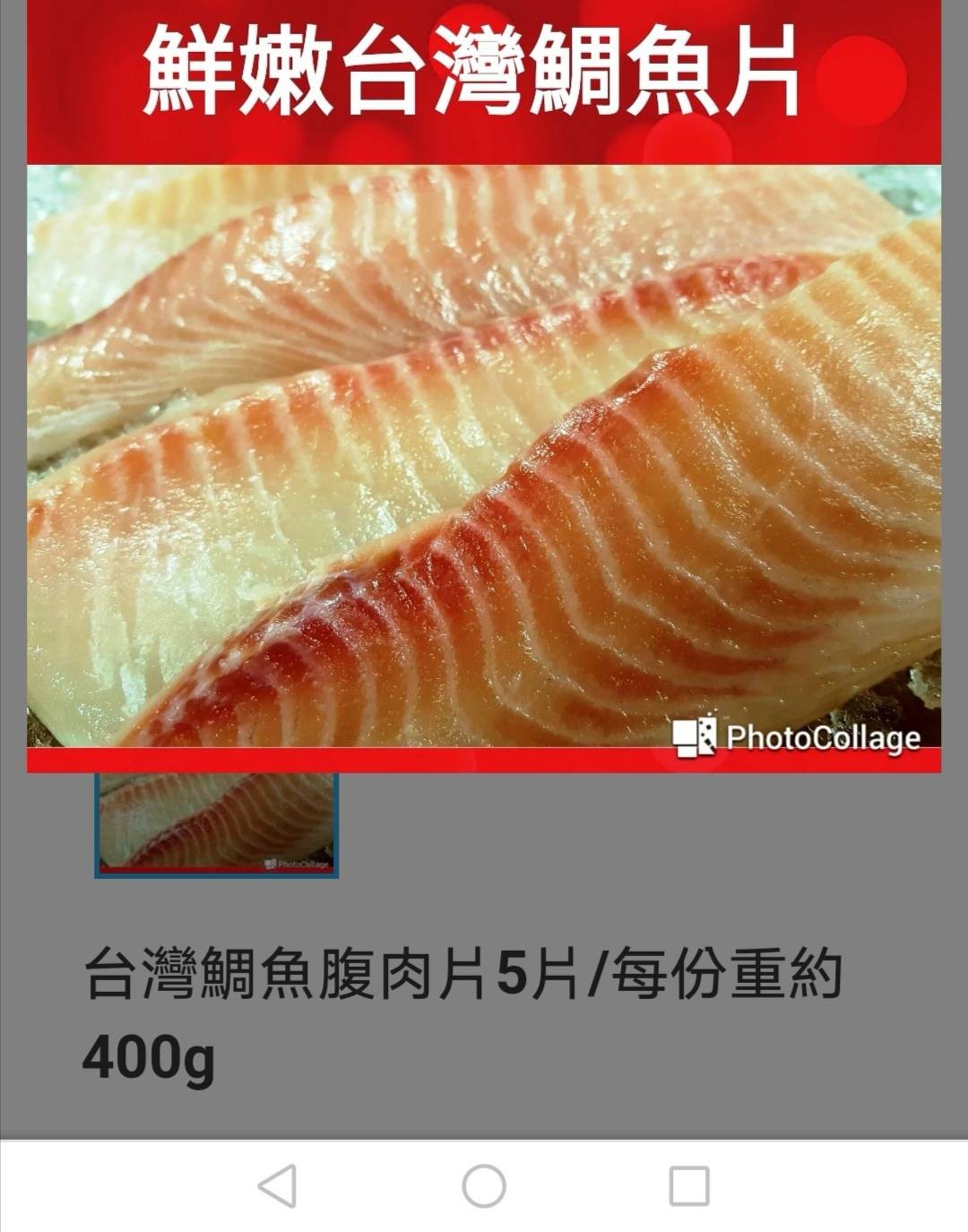Select the small fish fillet thumbnail
Viewport: 968px width, 1232px height.
tap(217, 824)
